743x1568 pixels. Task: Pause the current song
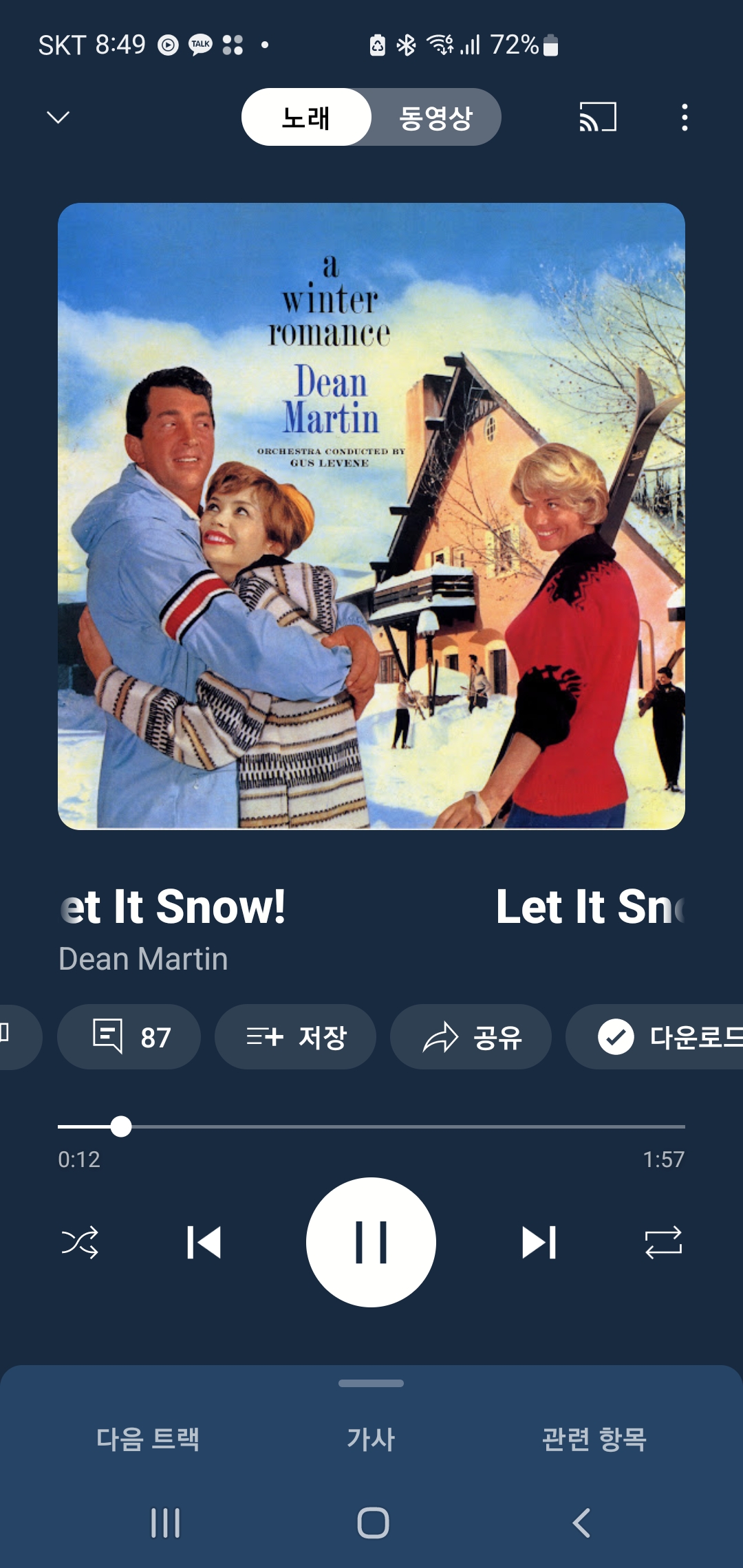[371, 1242]
